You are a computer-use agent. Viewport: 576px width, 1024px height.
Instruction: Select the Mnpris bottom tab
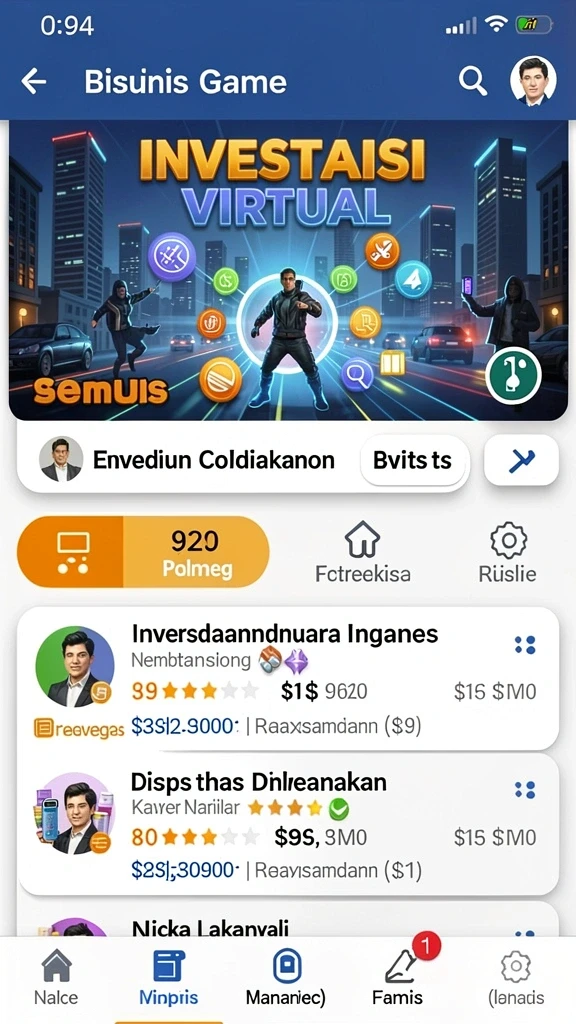tap(168, 978)
